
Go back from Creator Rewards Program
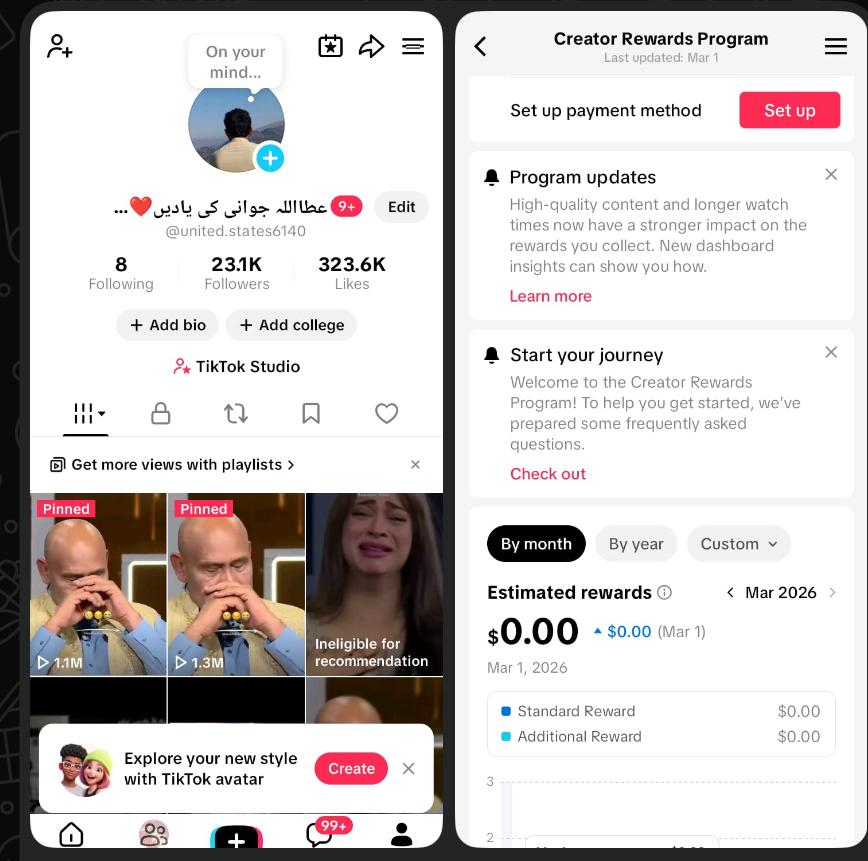tap(481, 46)
